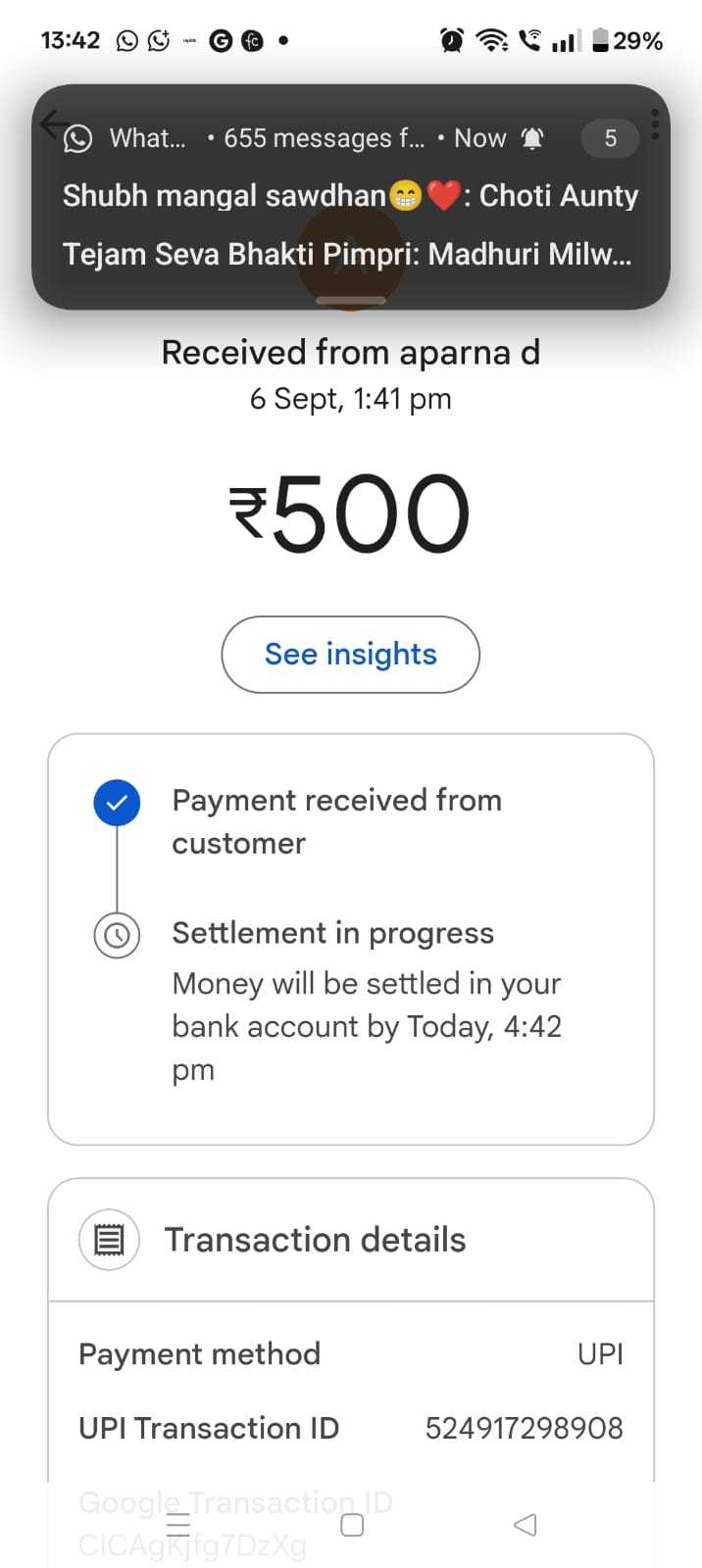Go to home via system home button
The height and width of the screenshot is (1568, 702).
tap(351, 1524)
